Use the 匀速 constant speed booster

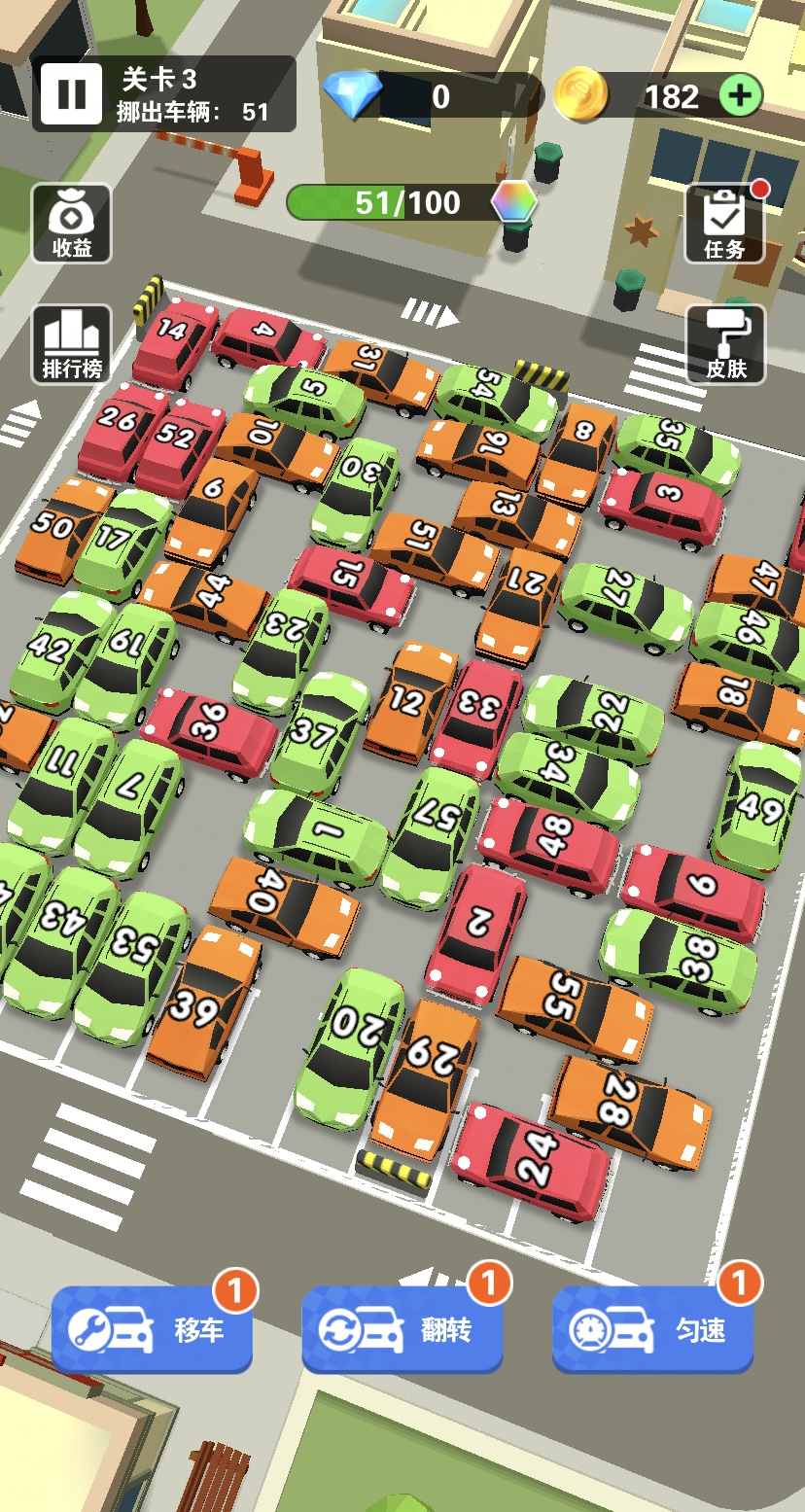click(x=652, y=1329)
